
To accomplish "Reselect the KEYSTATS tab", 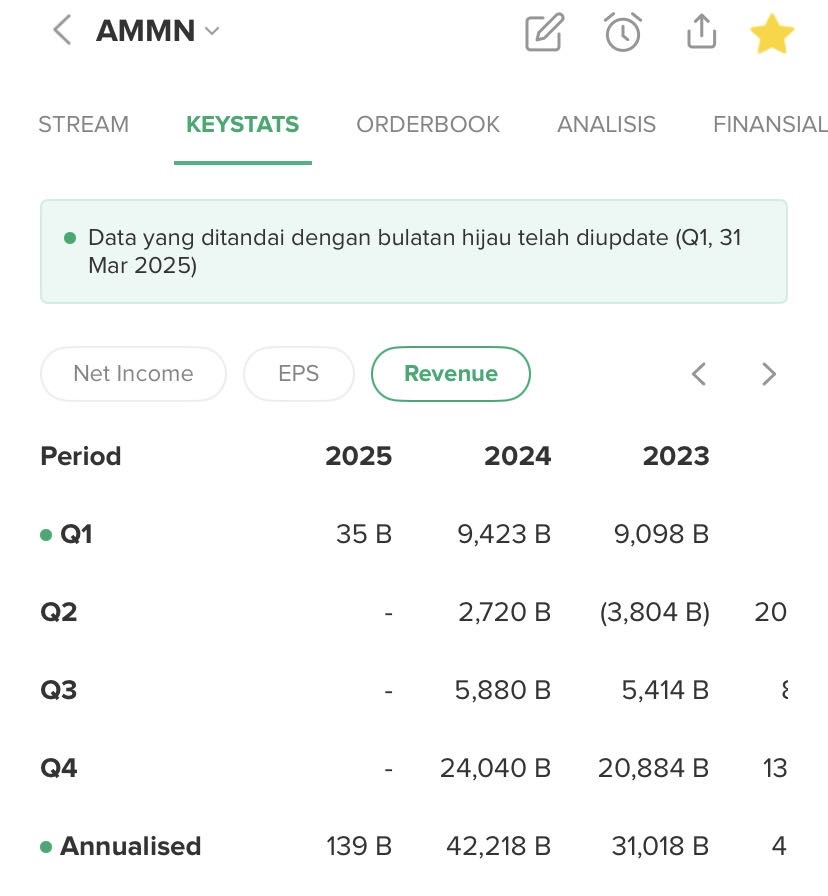I will click(x=242, y=124).
